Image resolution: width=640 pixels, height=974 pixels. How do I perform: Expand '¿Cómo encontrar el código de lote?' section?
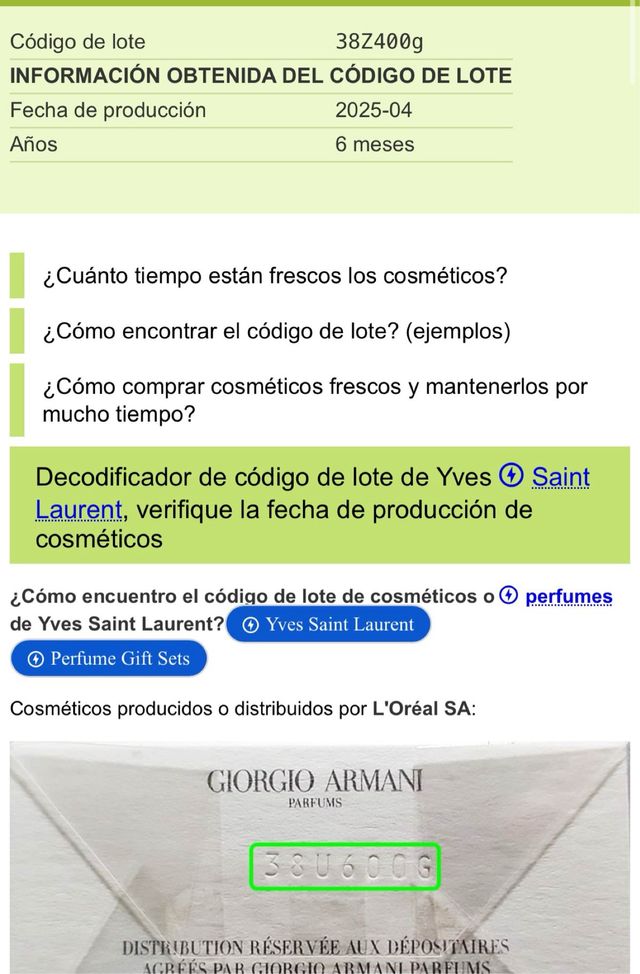[x=276, y=331]
